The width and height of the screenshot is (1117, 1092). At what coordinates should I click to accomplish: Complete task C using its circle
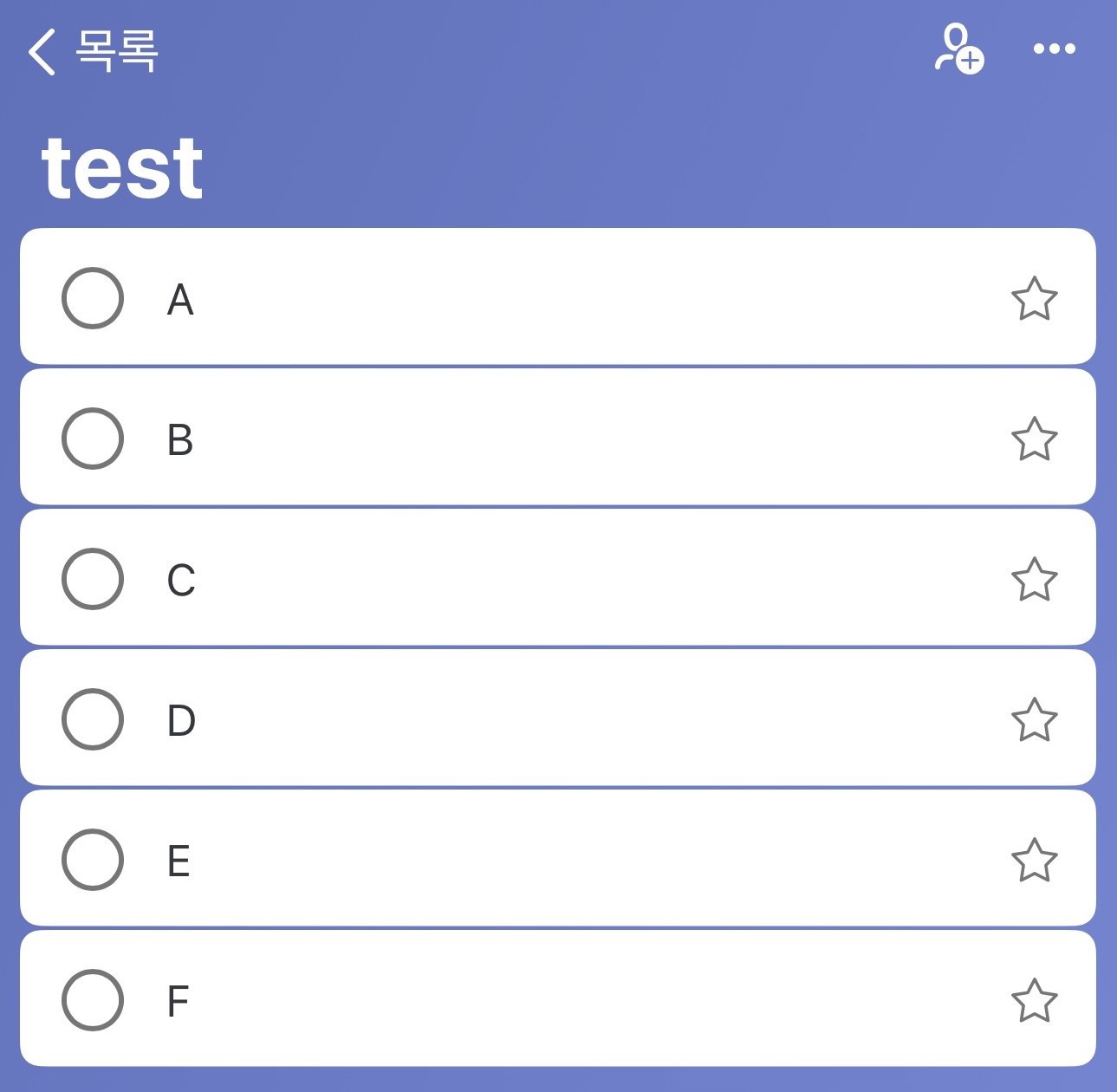click(93, 579)
